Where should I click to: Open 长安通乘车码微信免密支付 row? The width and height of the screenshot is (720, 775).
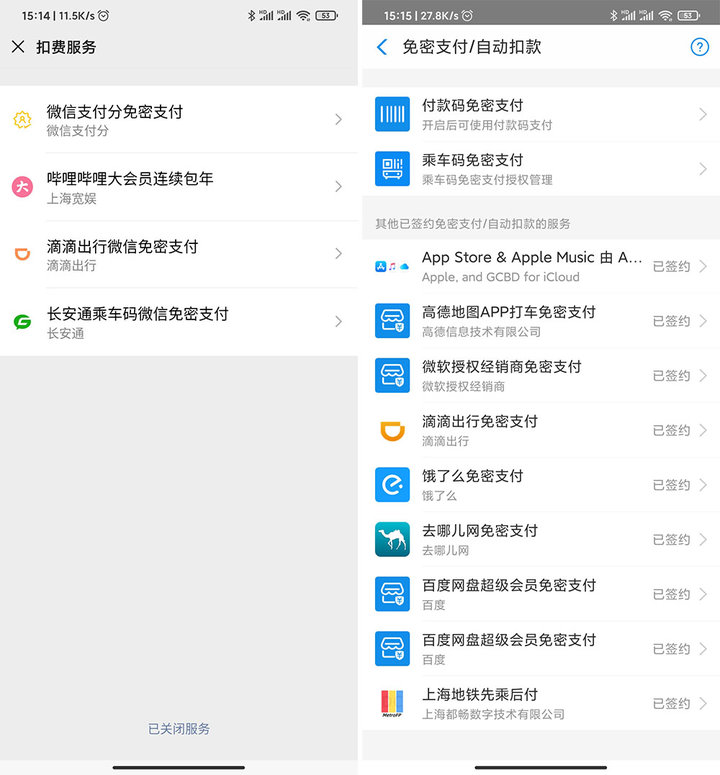pyautogui.click(x=178, y=321)
